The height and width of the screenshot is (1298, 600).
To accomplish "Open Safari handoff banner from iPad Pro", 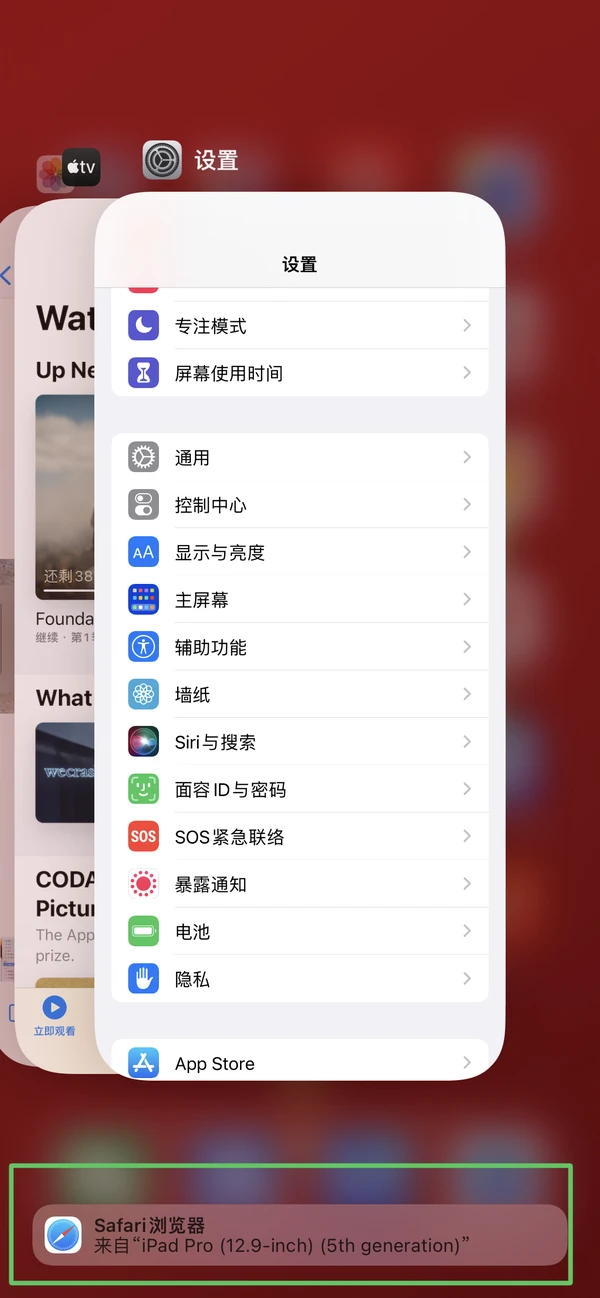I will point(299,1235).
